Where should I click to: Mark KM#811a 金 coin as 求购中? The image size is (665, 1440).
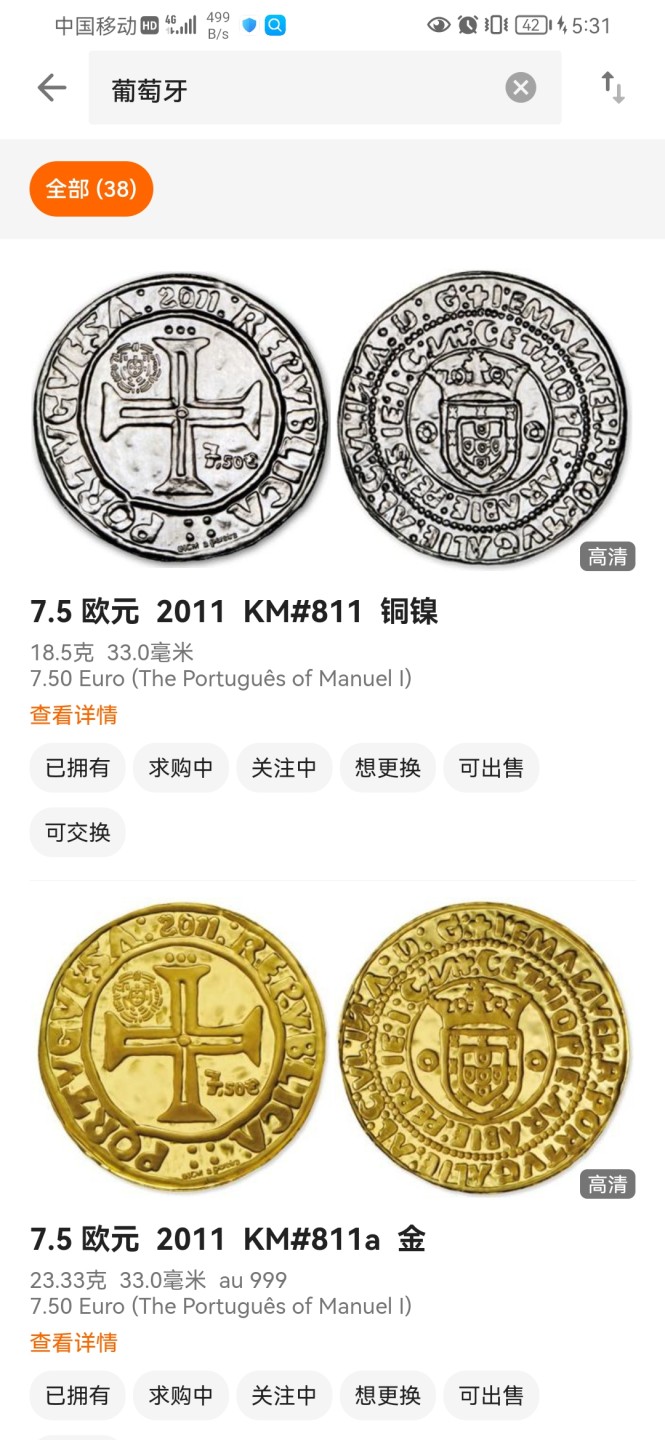(x=181, y=1395)
